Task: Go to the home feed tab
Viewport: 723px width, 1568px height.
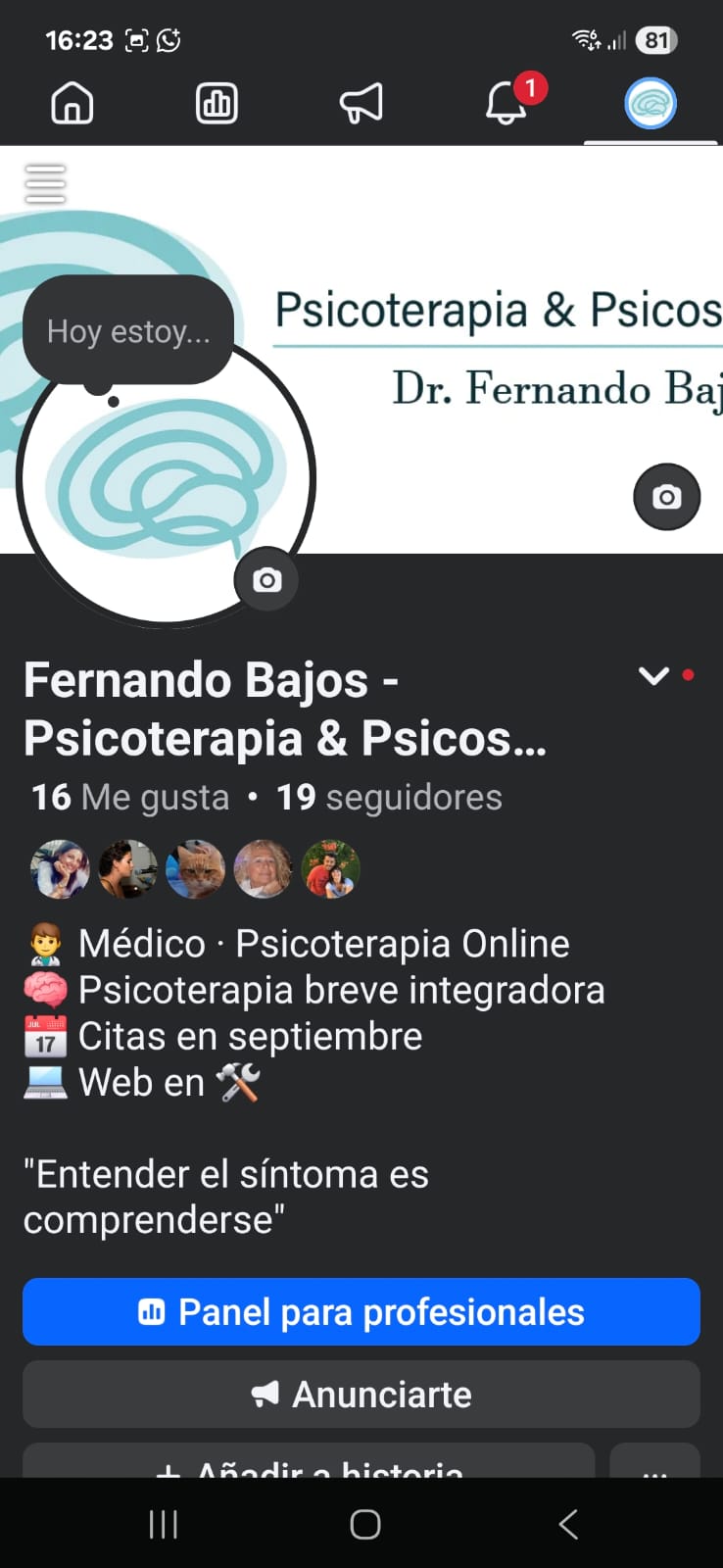Action: (72, 103)
